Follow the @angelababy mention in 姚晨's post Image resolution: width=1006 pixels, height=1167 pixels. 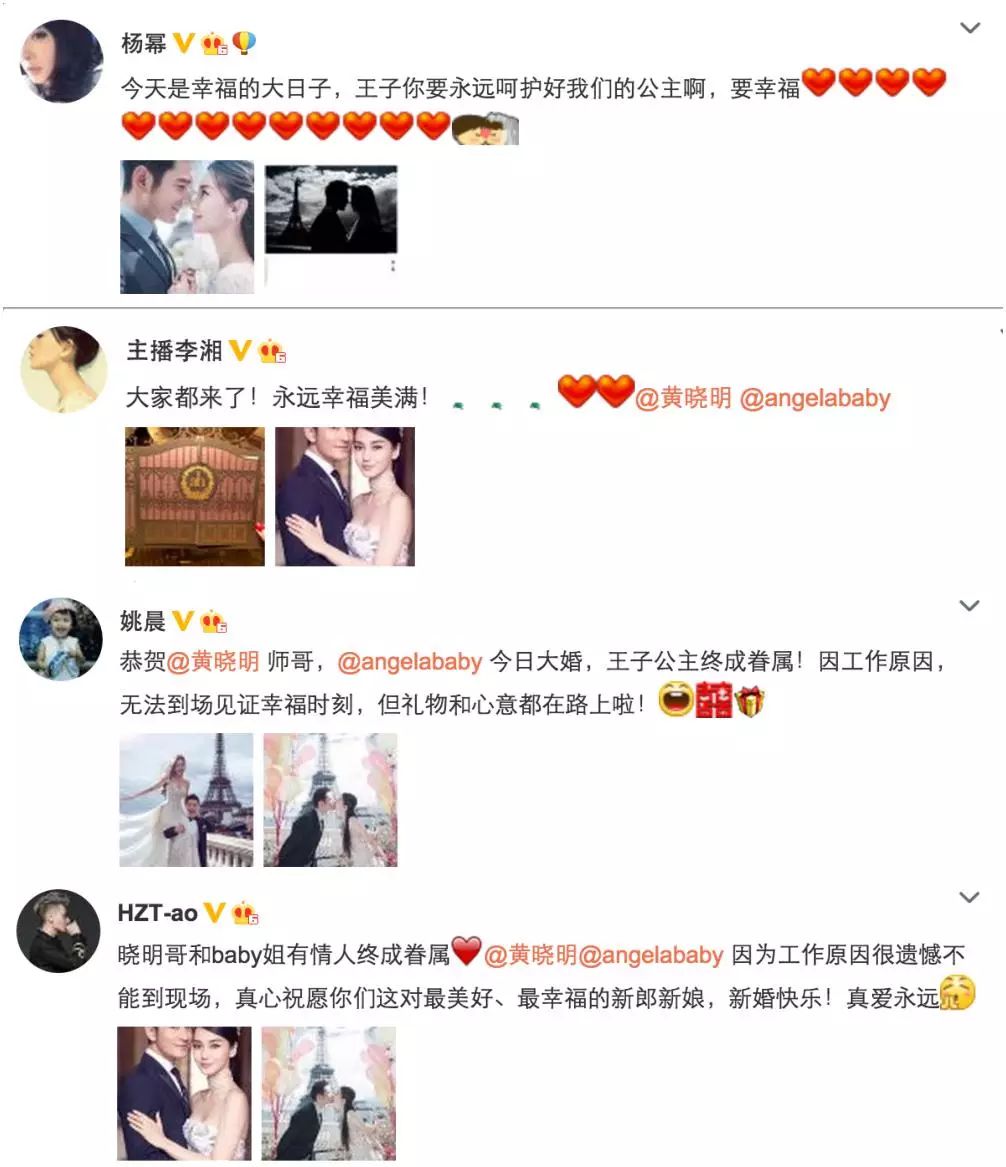(410, 662)
